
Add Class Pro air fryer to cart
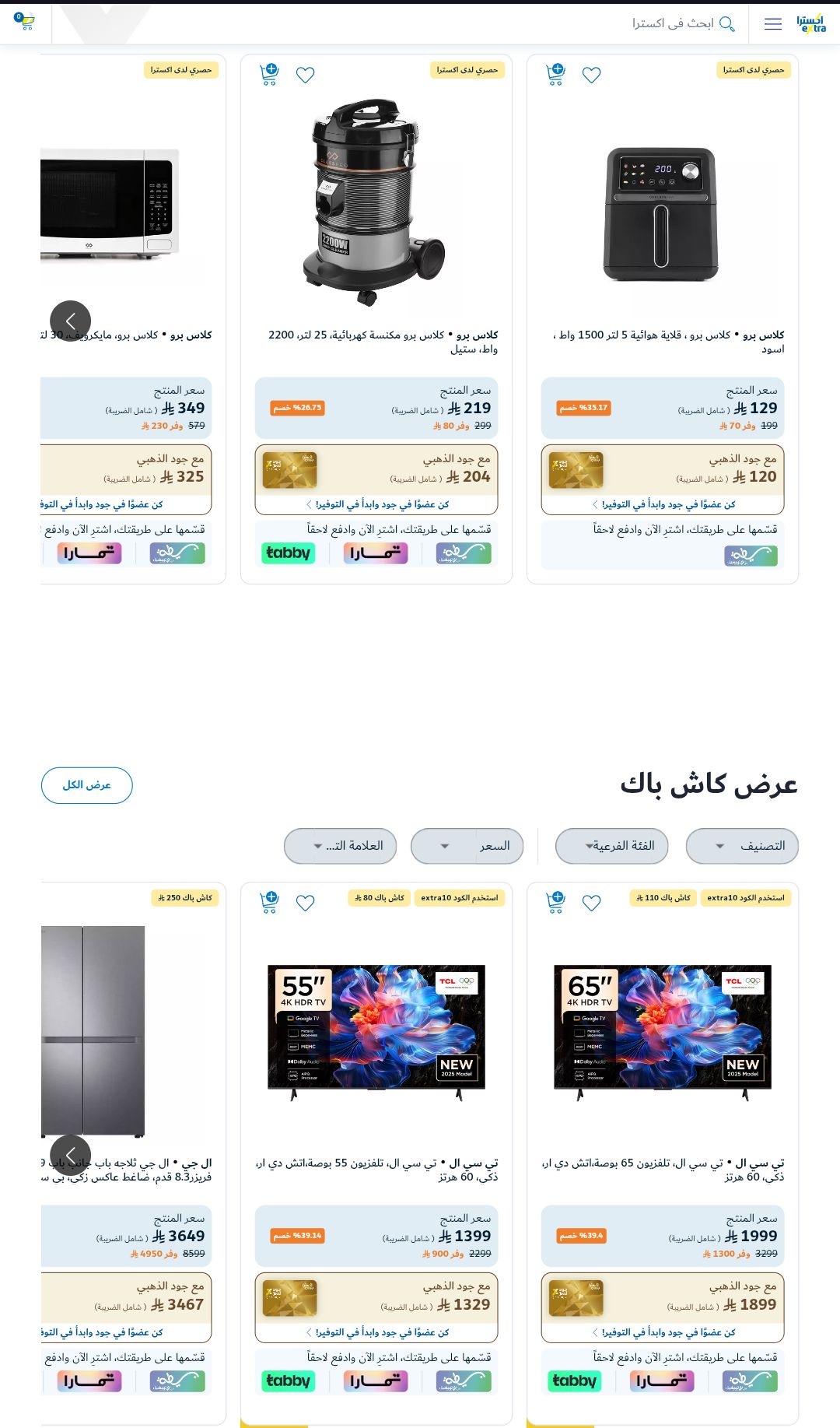[x=555, y=75]
